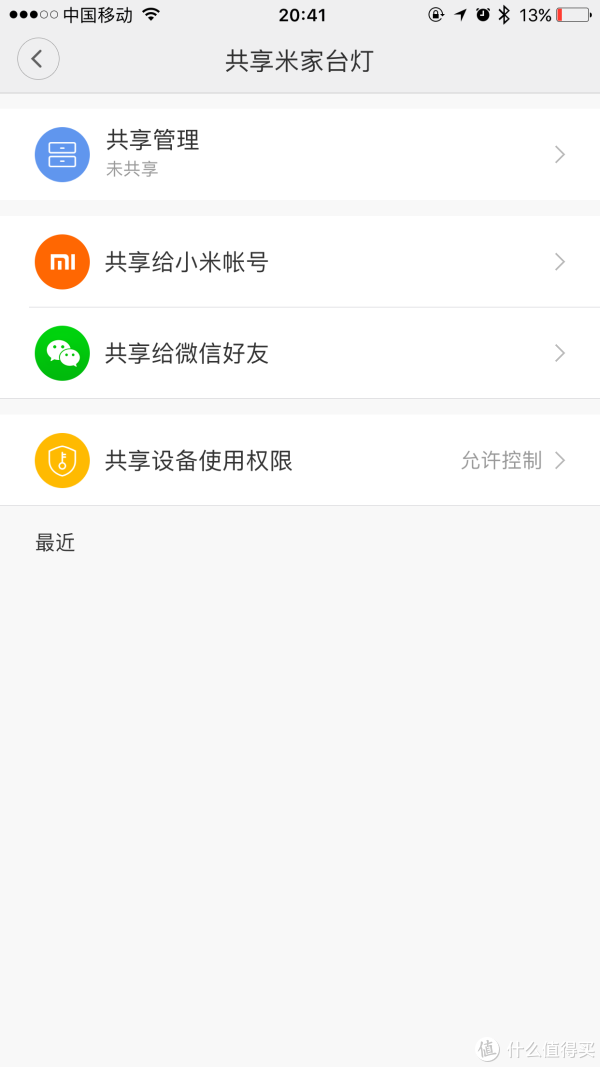Open 共享管理 sharing management
600x1067 pixels.
tap(300, 154)
